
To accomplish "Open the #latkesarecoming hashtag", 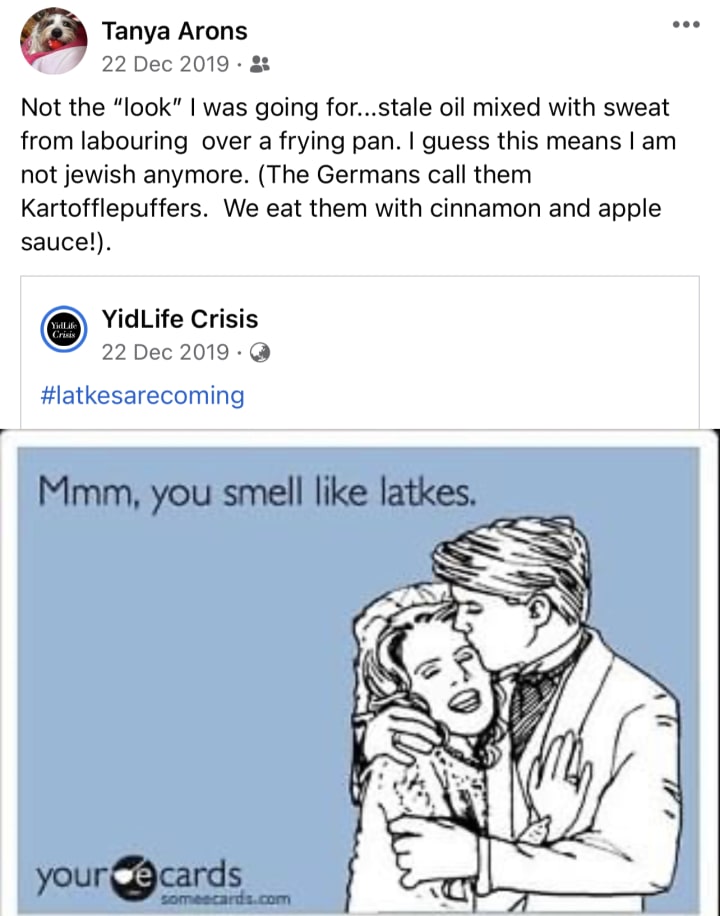I will point(143,395).
